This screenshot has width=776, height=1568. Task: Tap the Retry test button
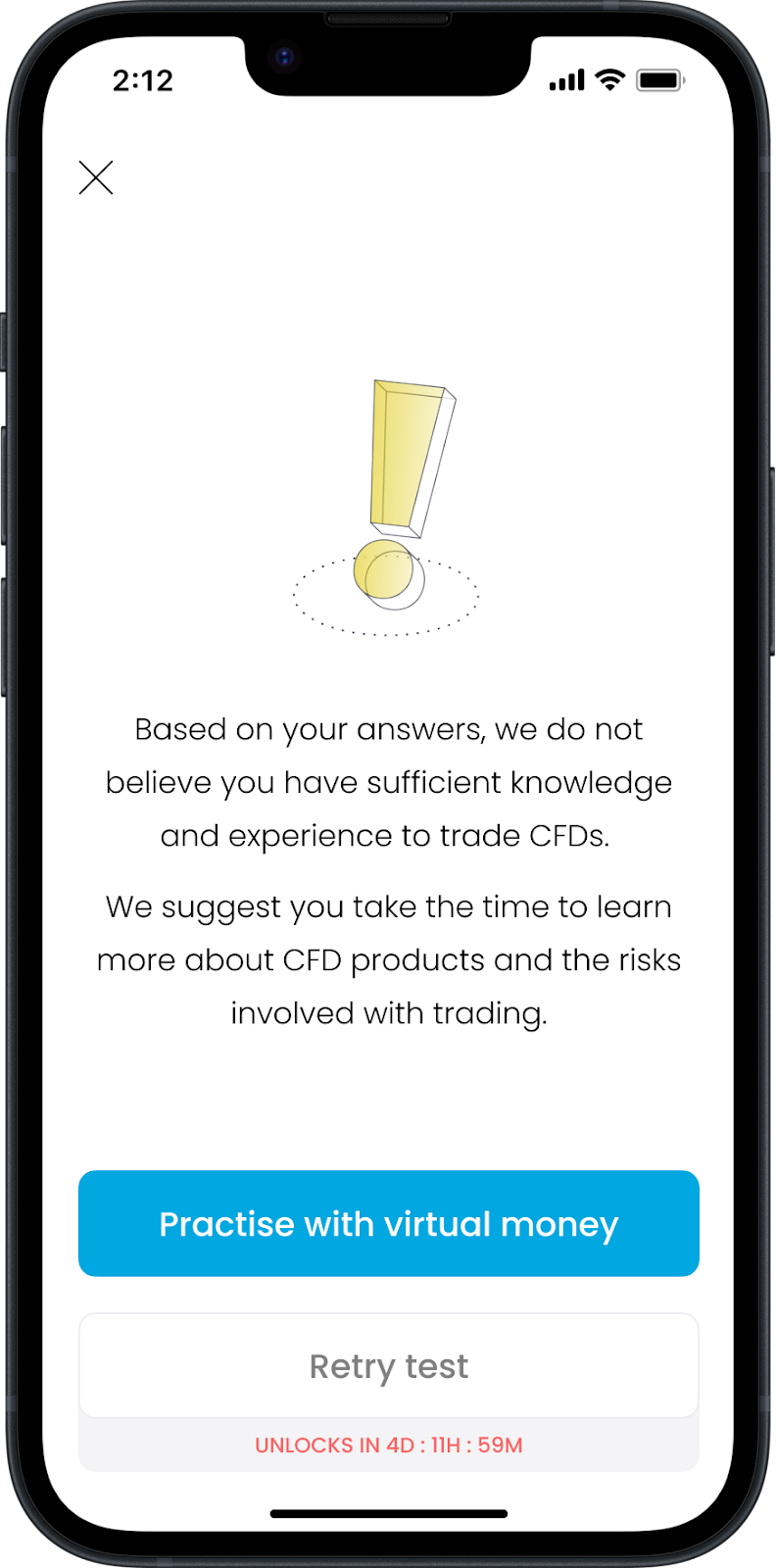tap(389, 1365)
